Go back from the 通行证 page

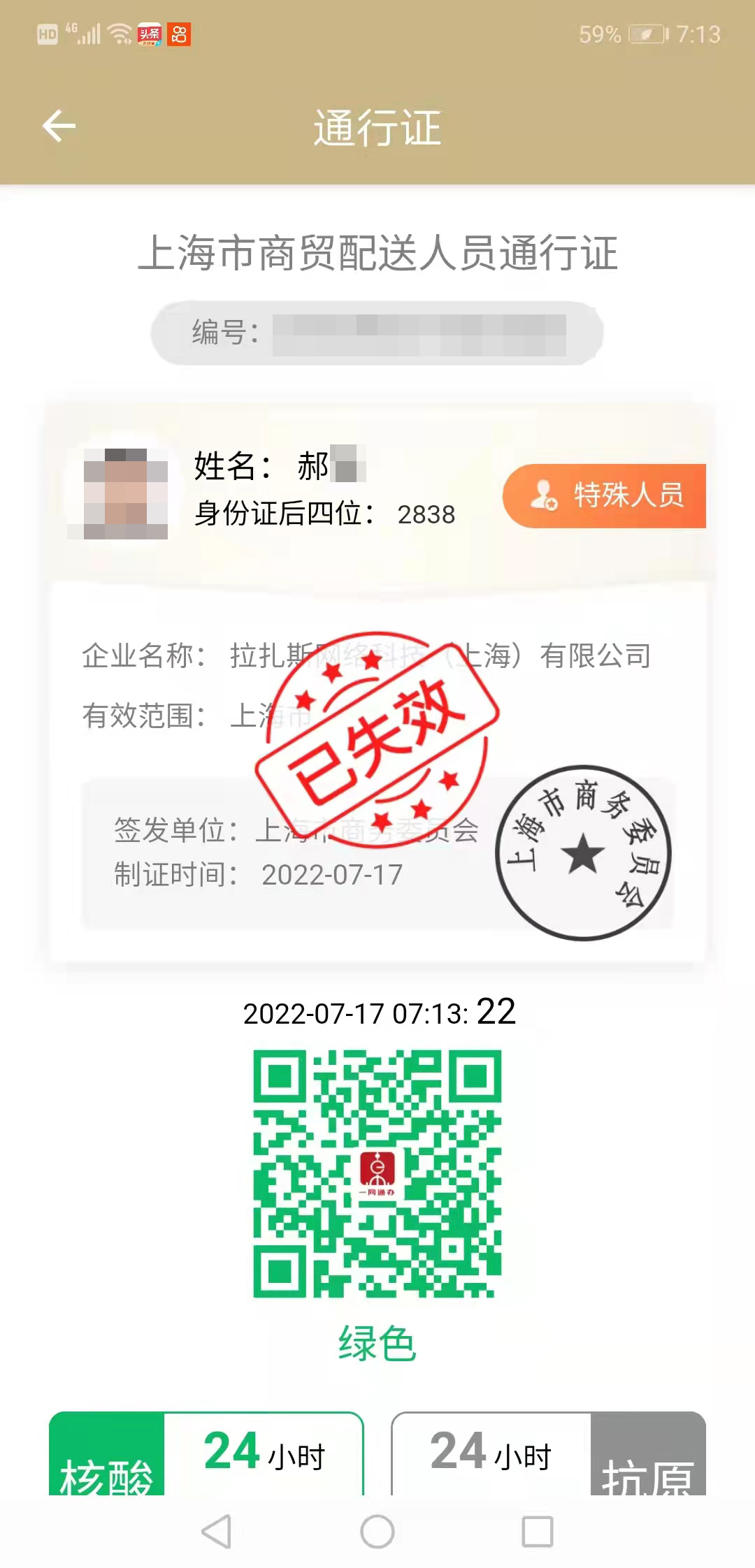click(59, 126)
